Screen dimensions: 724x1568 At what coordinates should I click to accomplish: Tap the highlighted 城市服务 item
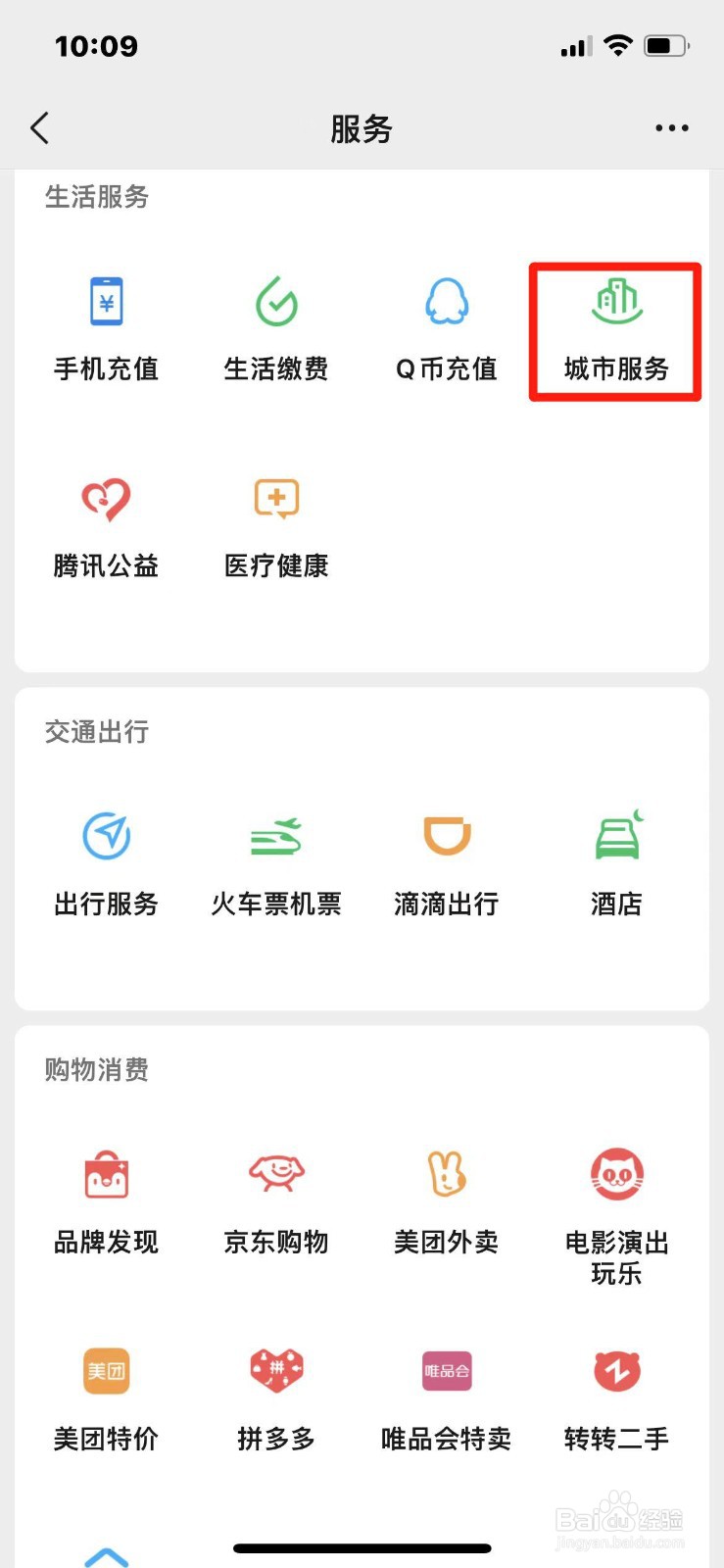pyautogui.click(x=616, y=331)
